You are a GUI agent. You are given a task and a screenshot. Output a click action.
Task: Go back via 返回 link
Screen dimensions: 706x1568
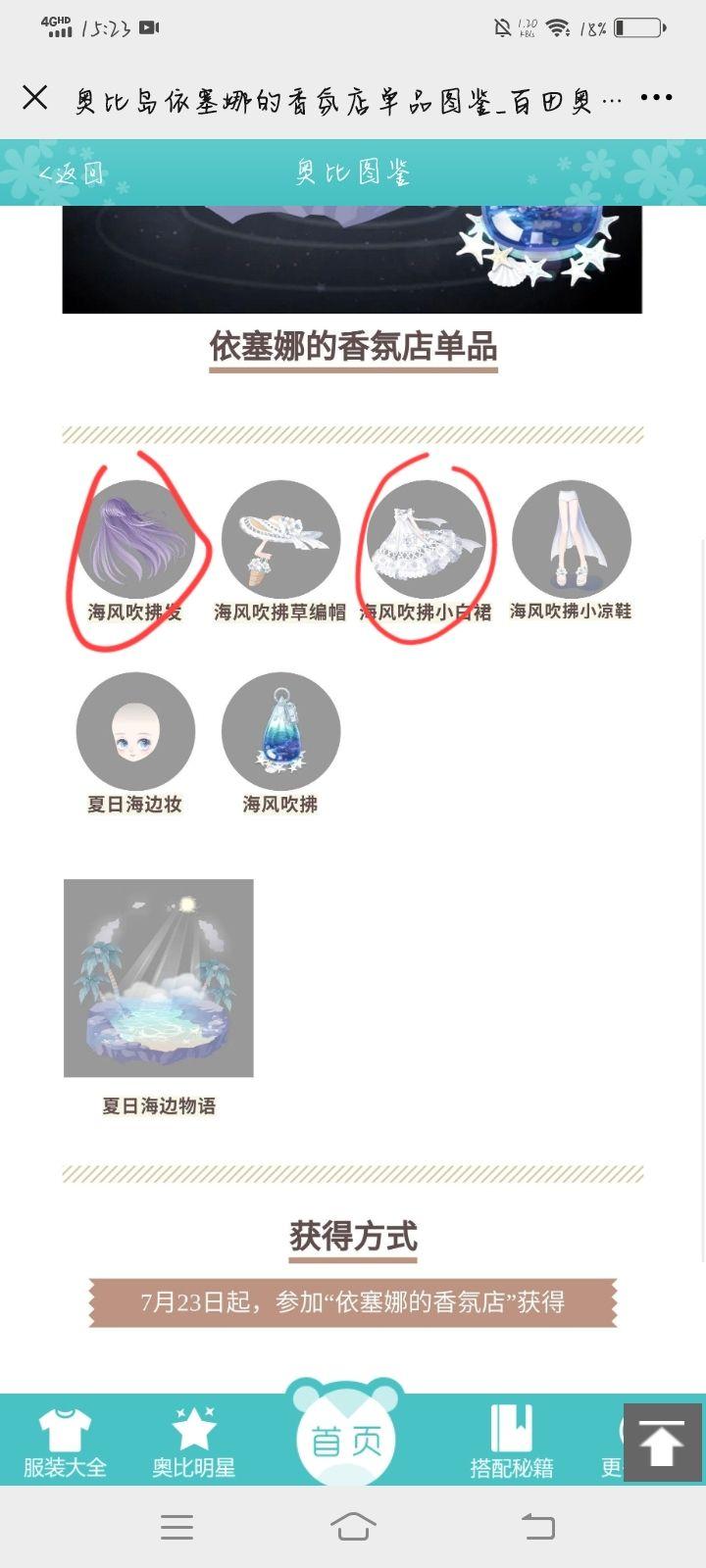coord(71,173)
